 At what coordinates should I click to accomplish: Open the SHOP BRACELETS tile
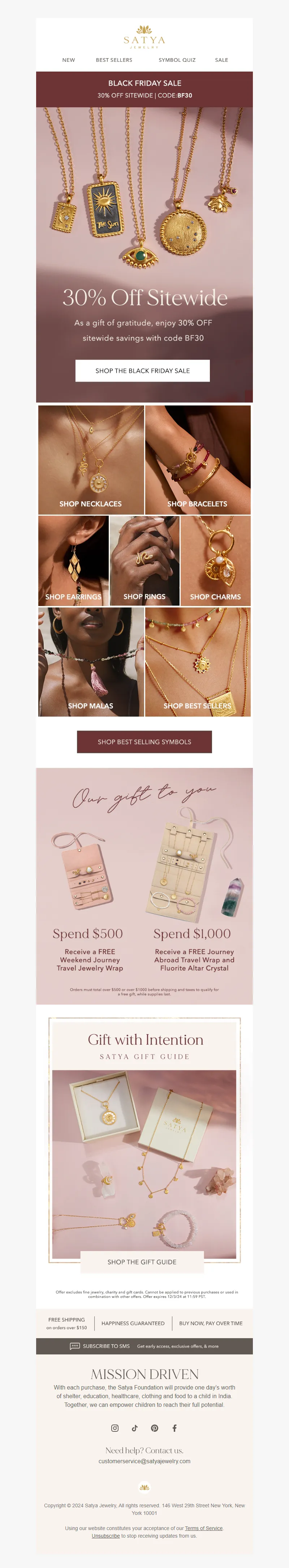coord(197,460)
